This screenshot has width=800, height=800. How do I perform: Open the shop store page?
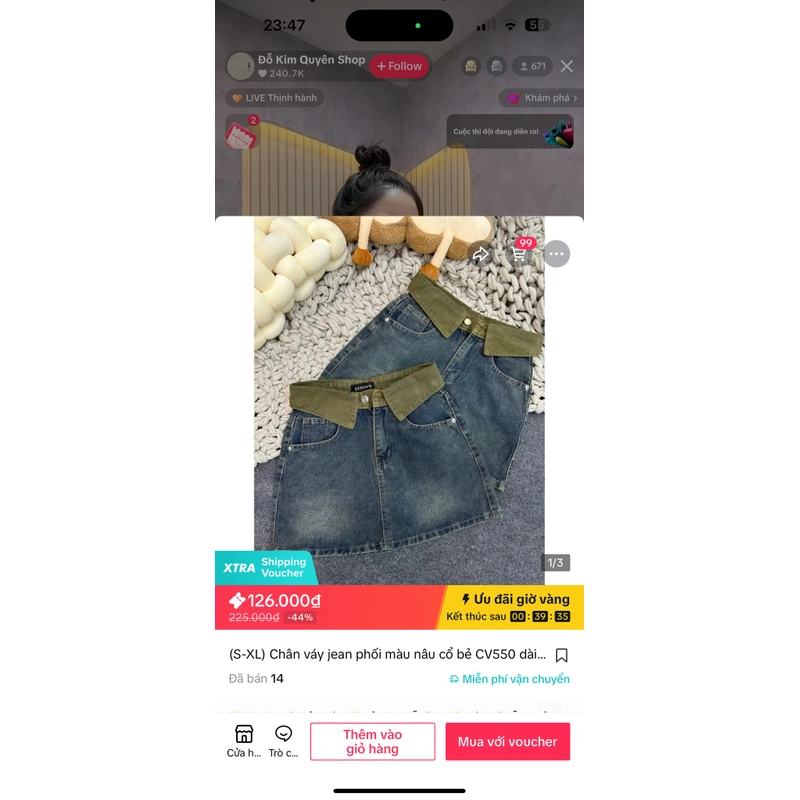(244, 741)
